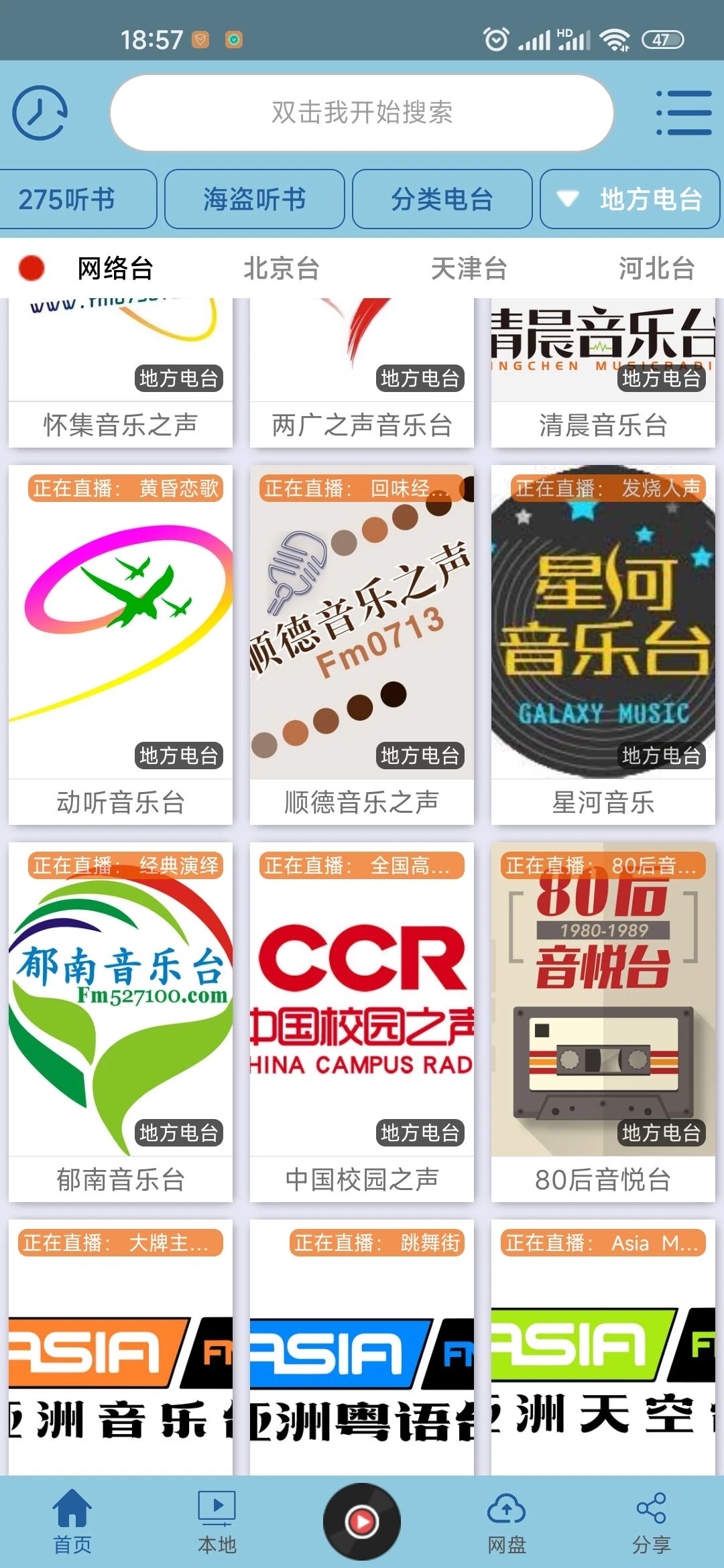Open the 网盘 cloud tab
Viewport: 724px width, 1568px height.
[x=507, y=1522]
